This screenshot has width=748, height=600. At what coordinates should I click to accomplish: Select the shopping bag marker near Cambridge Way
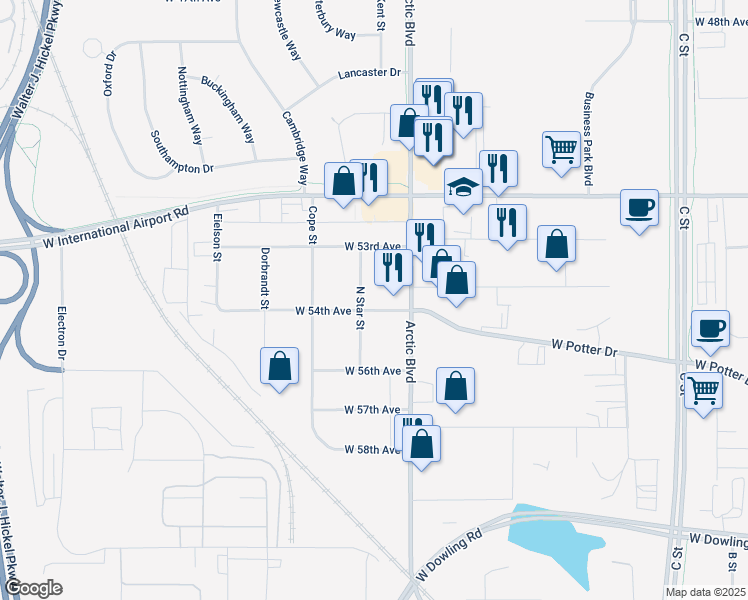[343, 182]
